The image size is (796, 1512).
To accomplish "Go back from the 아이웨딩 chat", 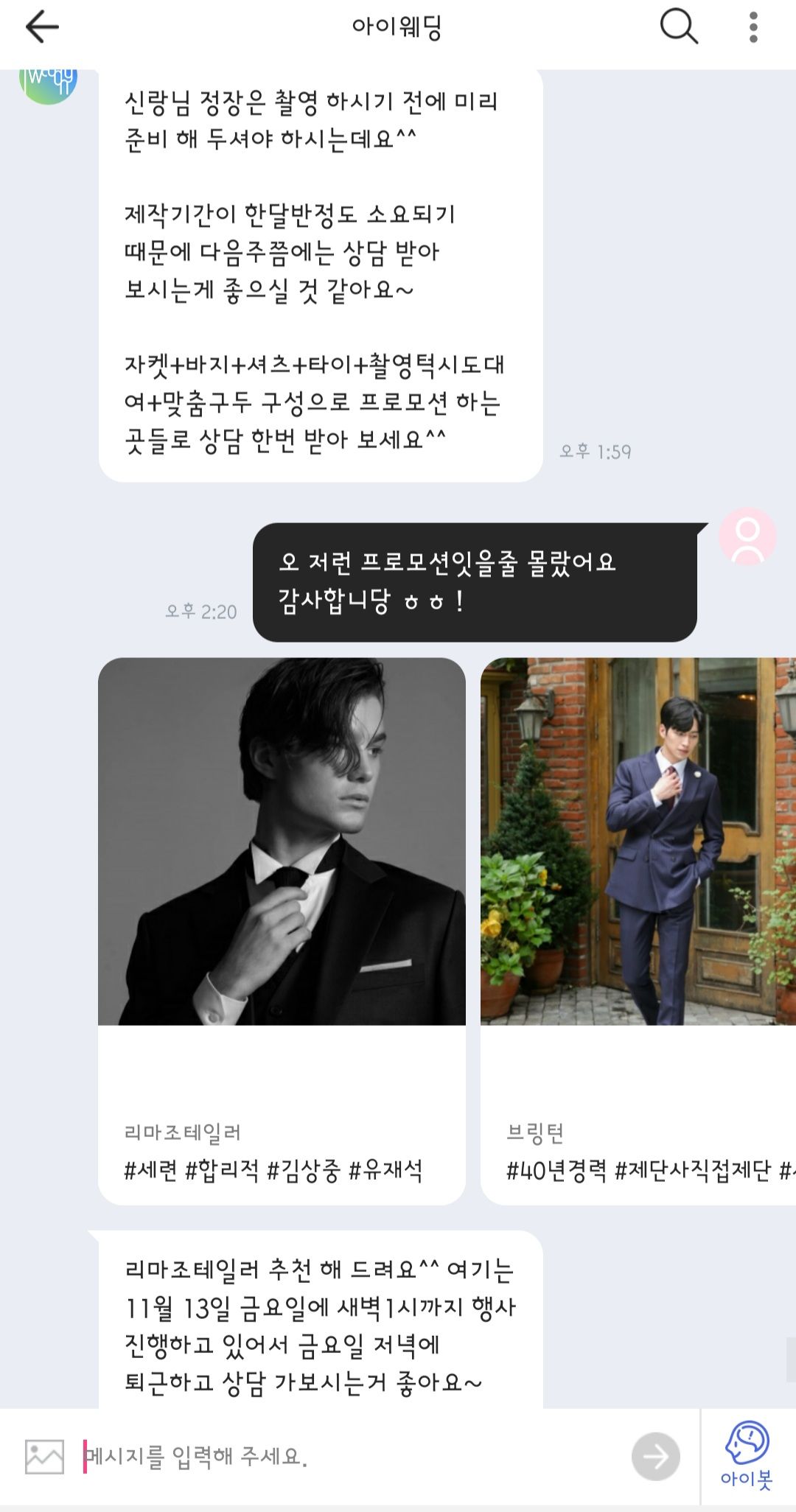I will click(x=42, y=27).
